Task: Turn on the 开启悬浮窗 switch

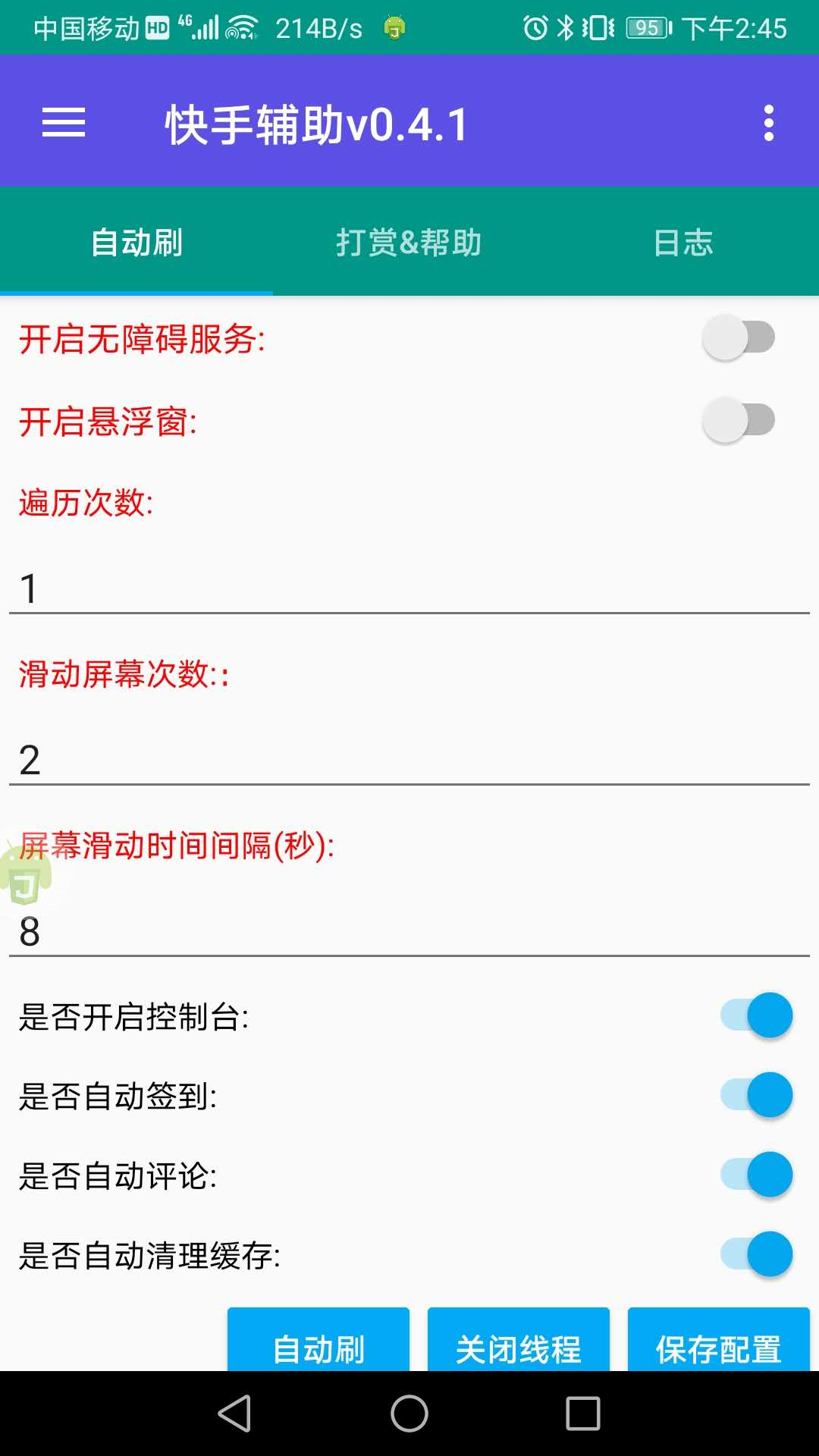Action: tap(739, 420)
